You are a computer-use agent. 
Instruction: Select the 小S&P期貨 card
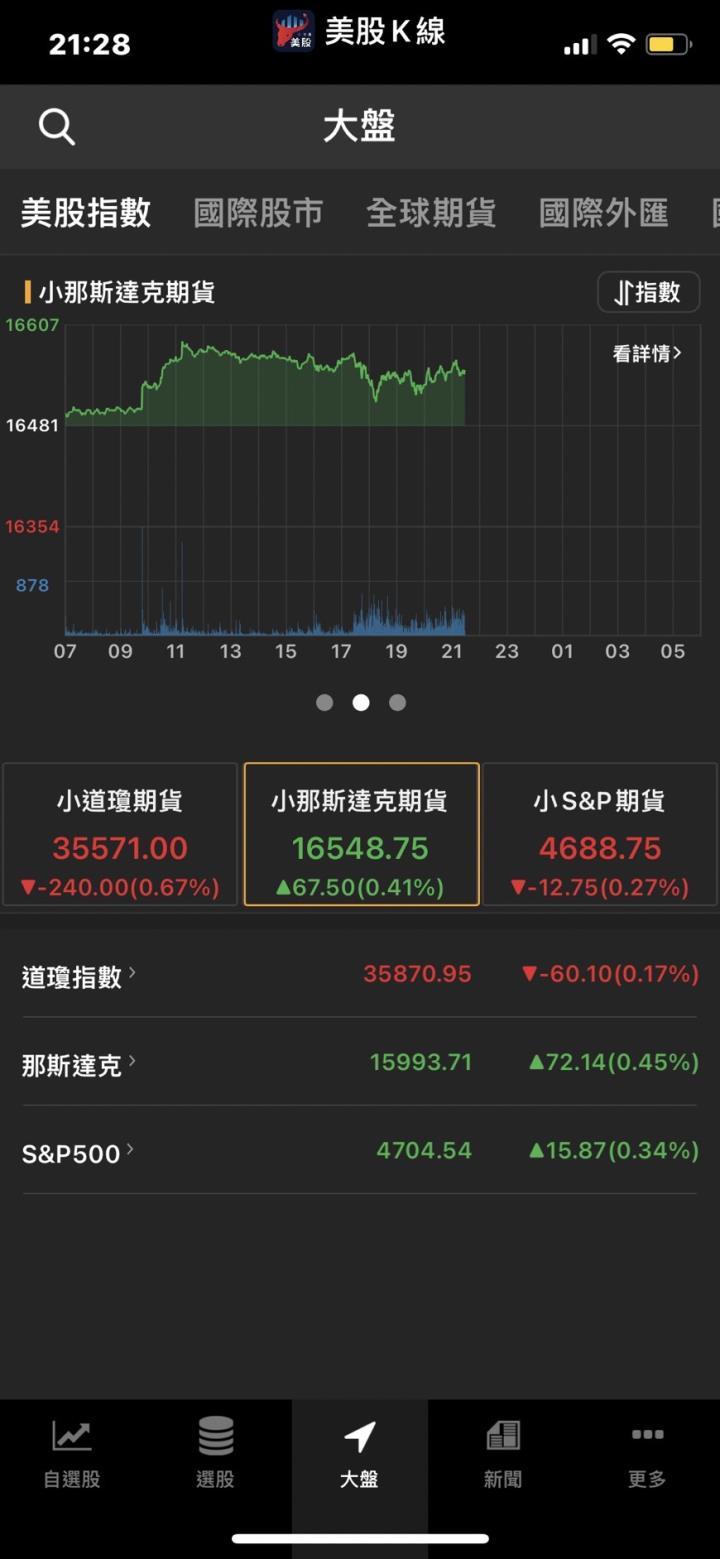point(599,834)
